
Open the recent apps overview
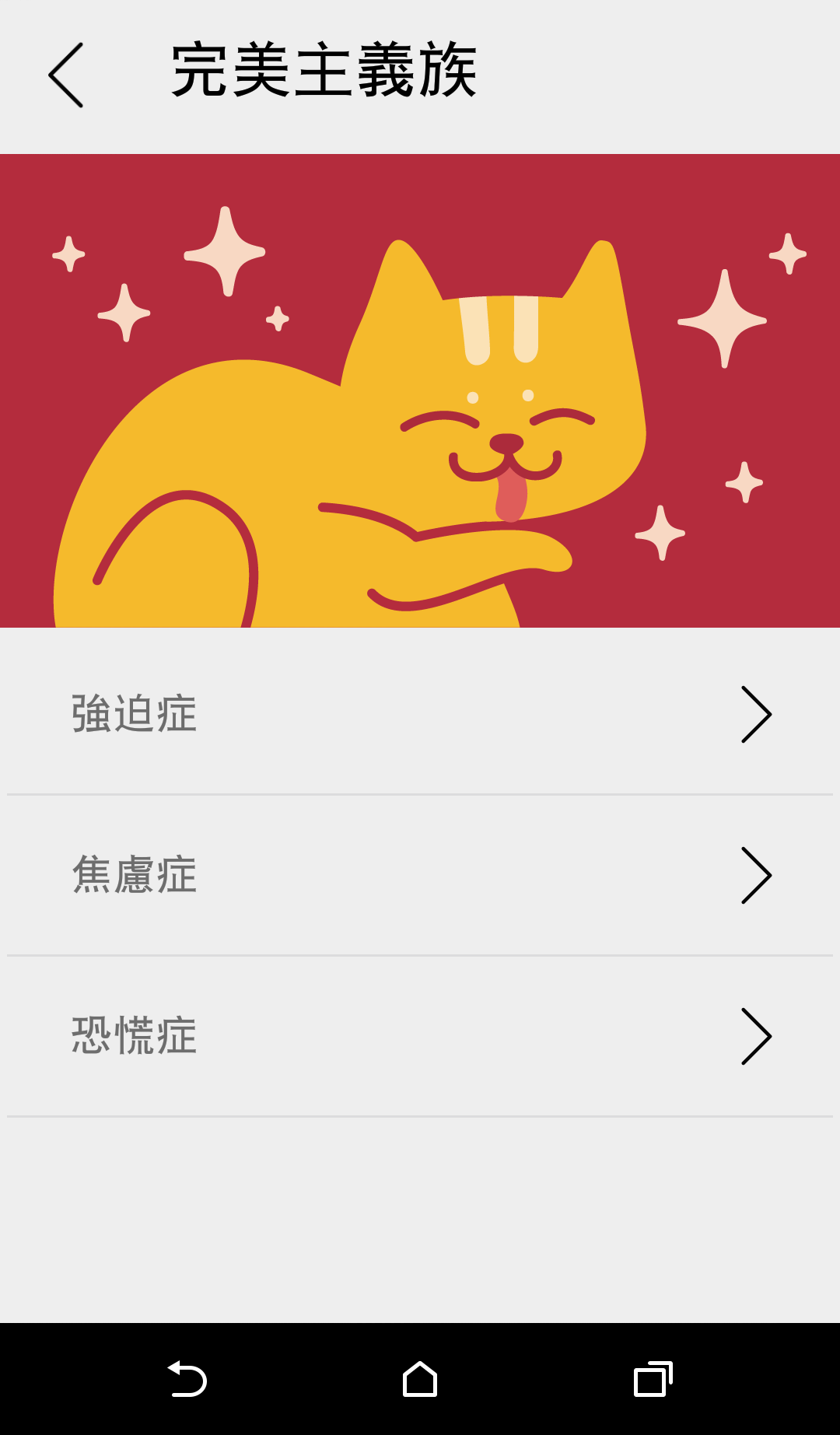click(653, 1380)
